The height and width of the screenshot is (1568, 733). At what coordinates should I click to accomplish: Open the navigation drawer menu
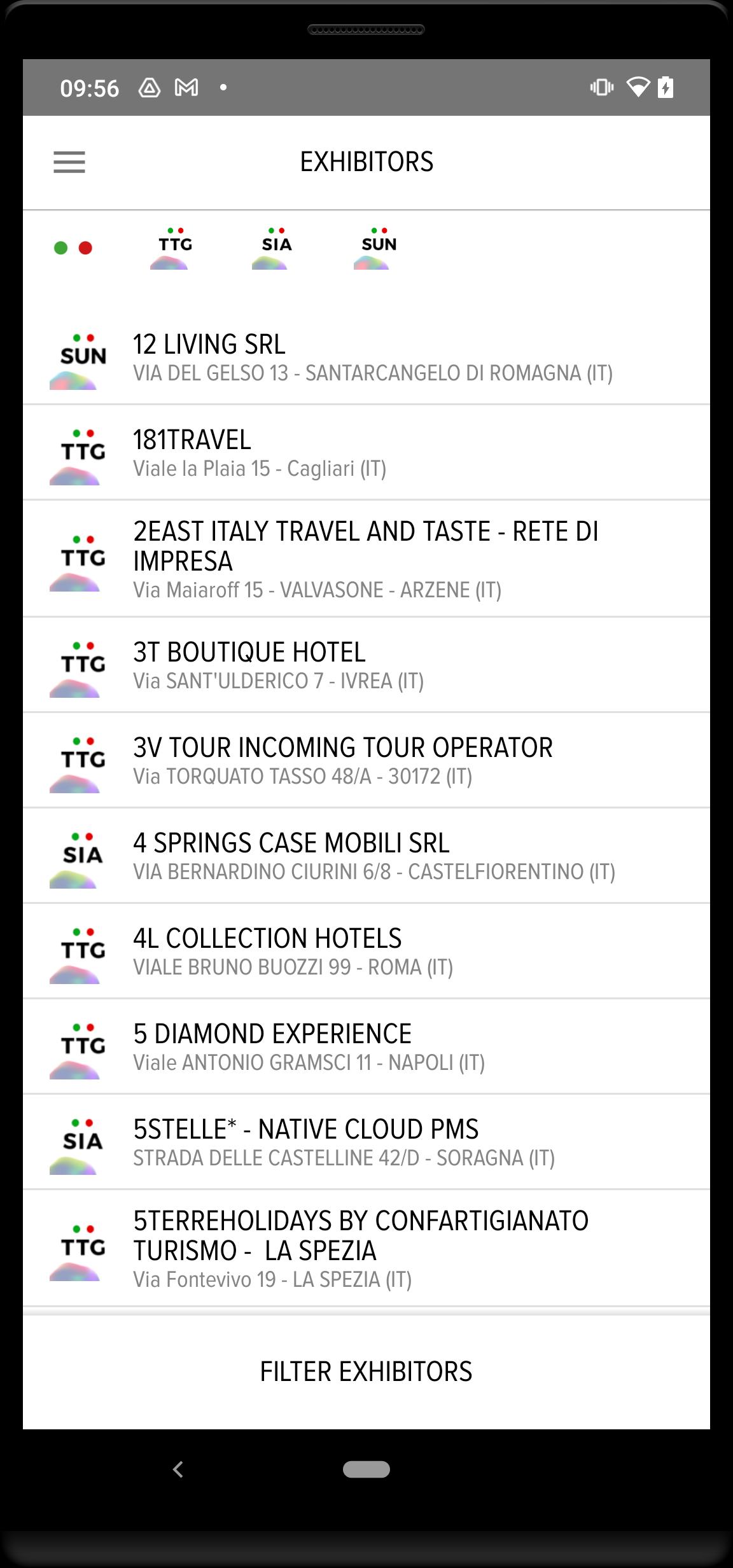pyautogui.click(x=70, y=163)
